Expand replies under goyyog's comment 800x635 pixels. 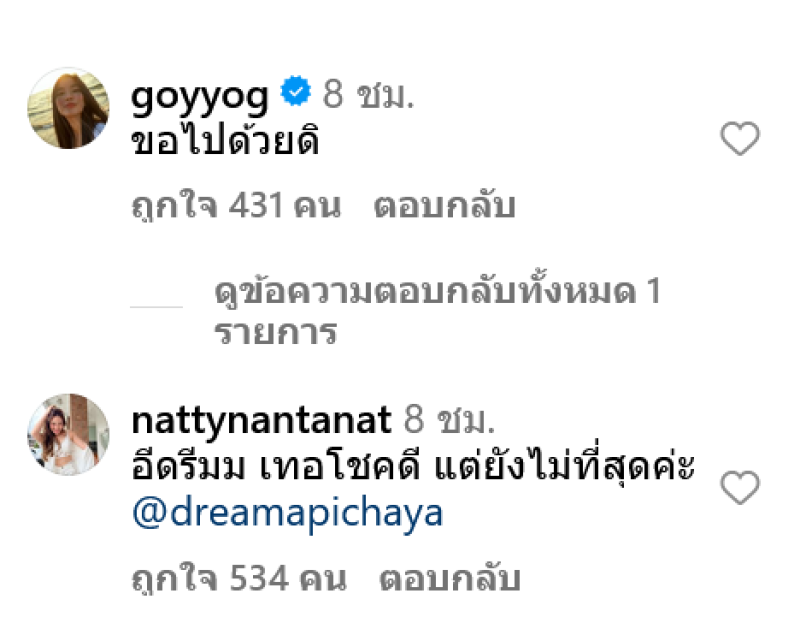click(437, 312)
